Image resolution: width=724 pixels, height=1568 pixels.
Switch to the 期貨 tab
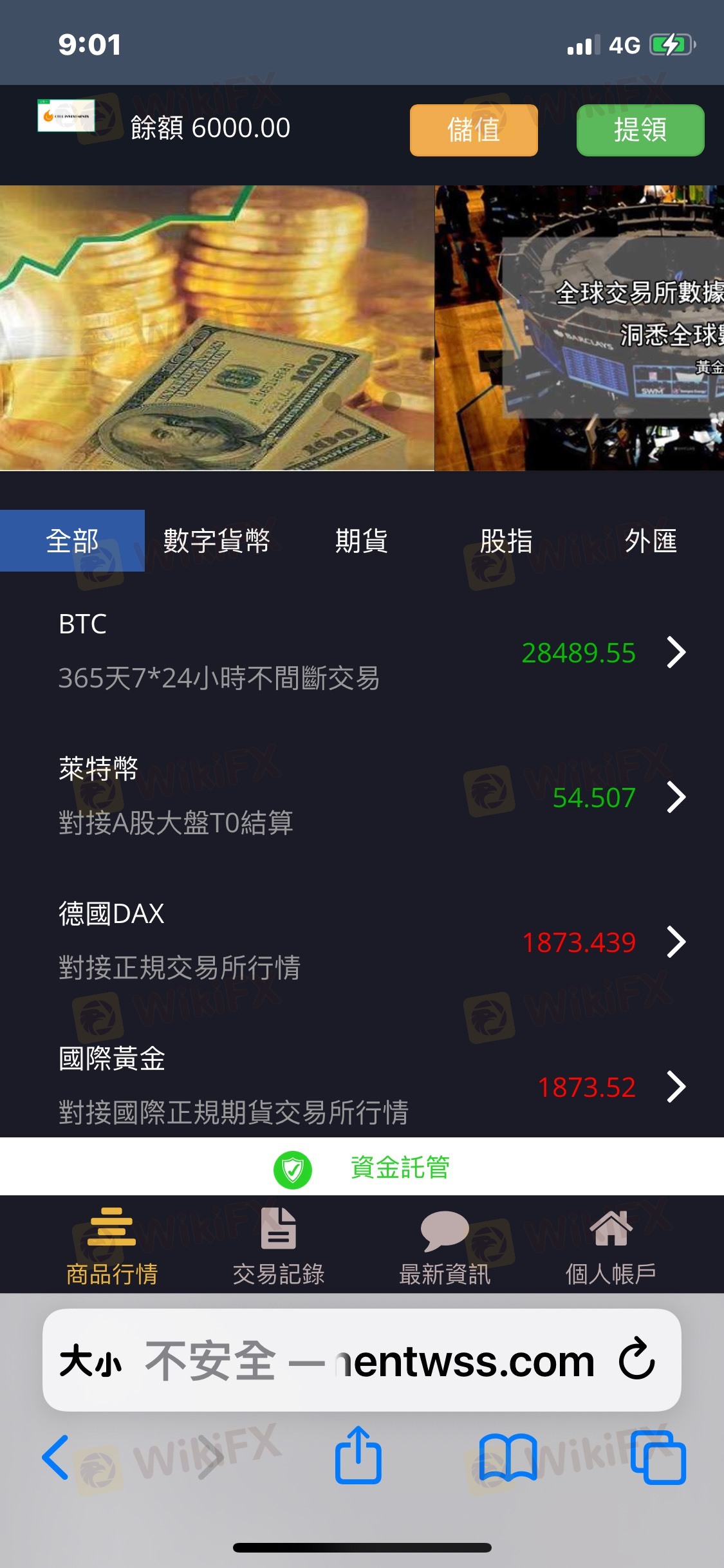pyautogui.click(x=361, y=541)
